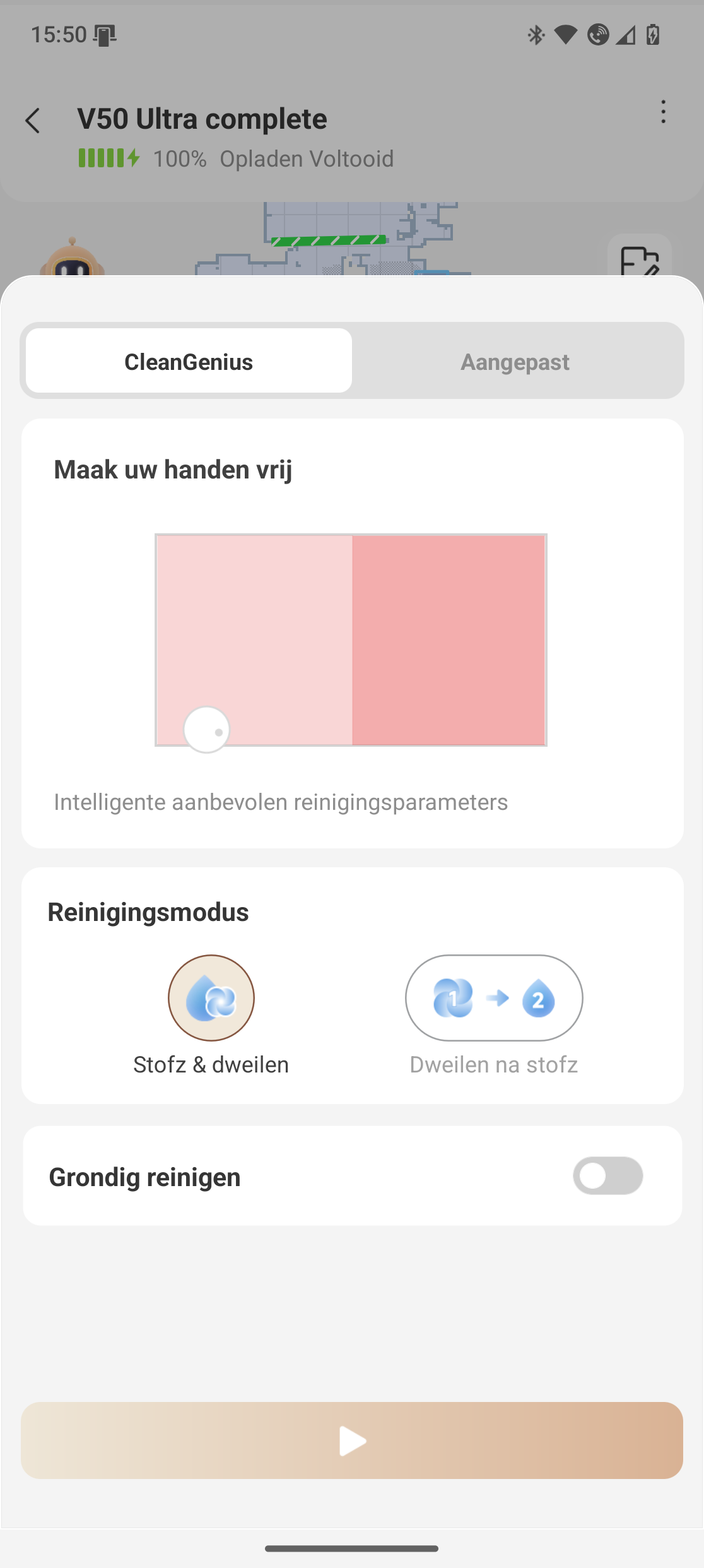Screen dimensions: 704x1568
Task: Open the three-dot overflow menu
Action: click(662, 112)
